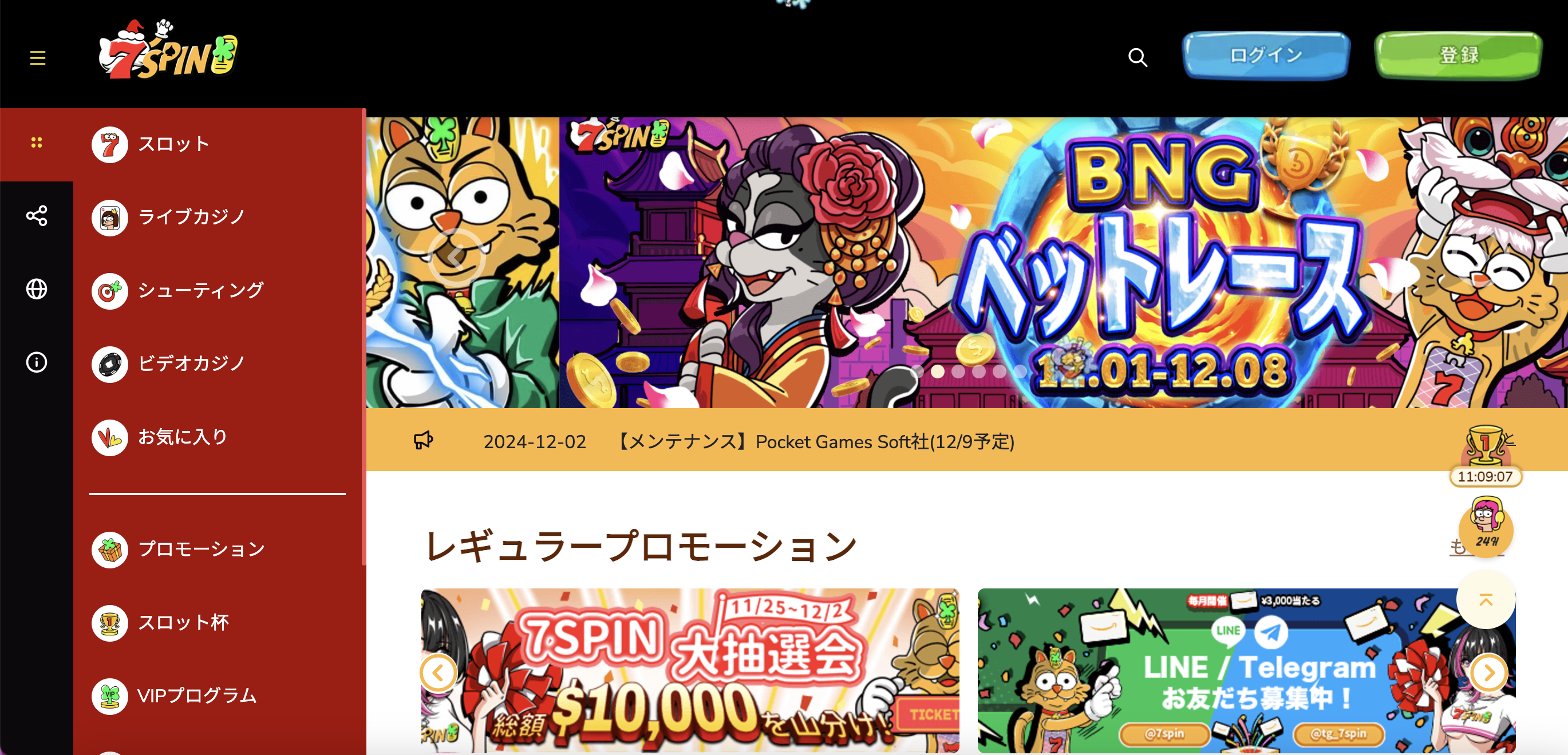Select the シューティング shooting category

click(x=200, y=290)
